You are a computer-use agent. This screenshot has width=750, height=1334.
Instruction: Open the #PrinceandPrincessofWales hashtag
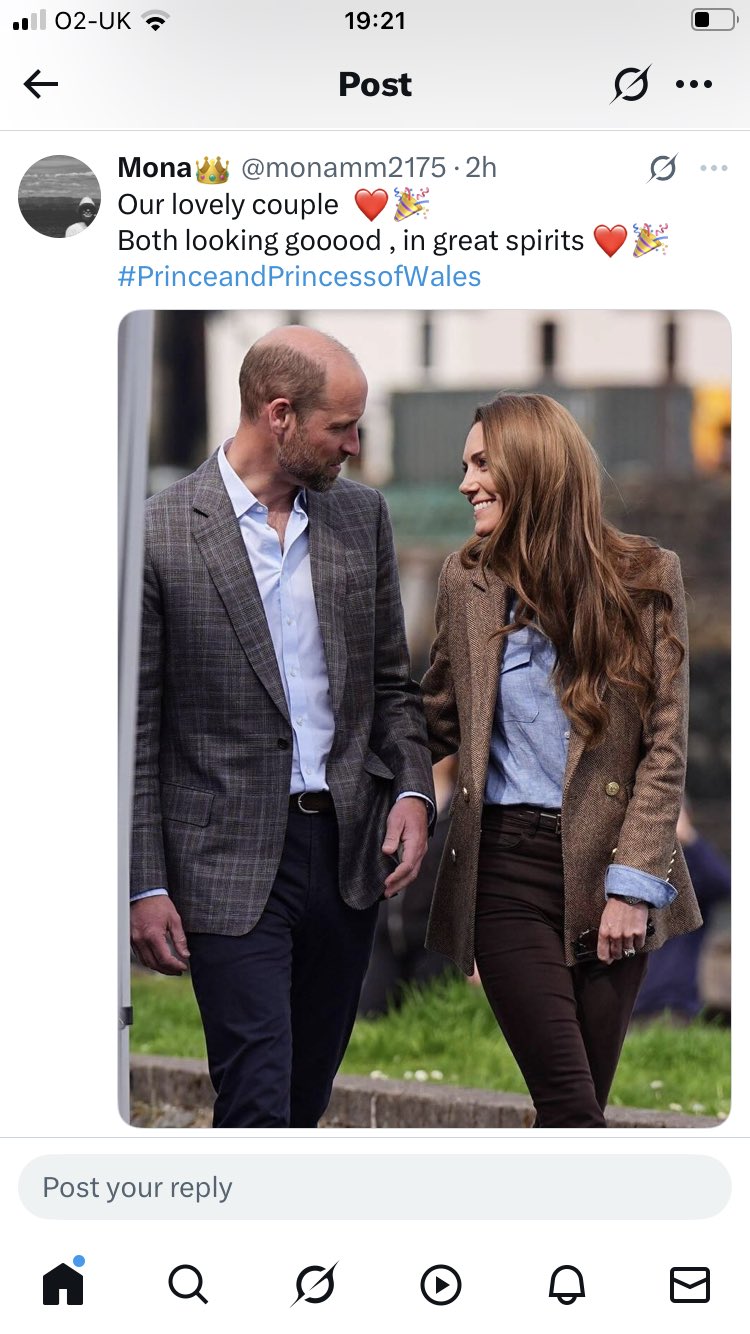coord(299,276)
